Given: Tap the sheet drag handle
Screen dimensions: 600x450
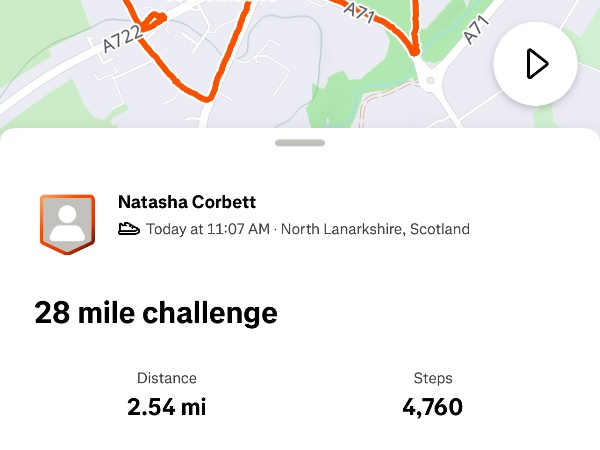Looking at the screenshot, I should point(300,143).
